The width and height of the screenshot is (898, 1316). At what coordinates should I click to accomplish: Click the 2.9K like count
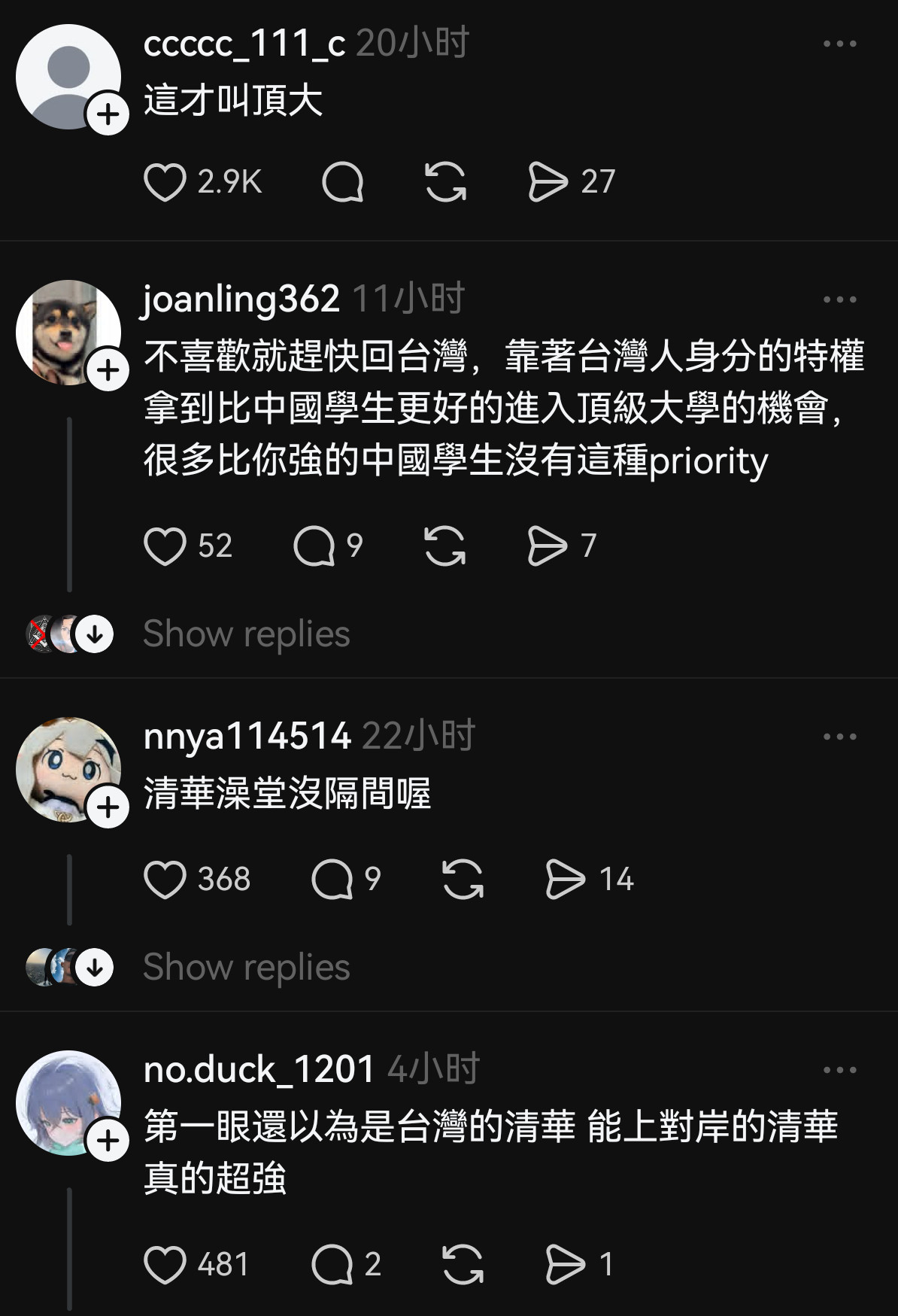click(229, 180)
